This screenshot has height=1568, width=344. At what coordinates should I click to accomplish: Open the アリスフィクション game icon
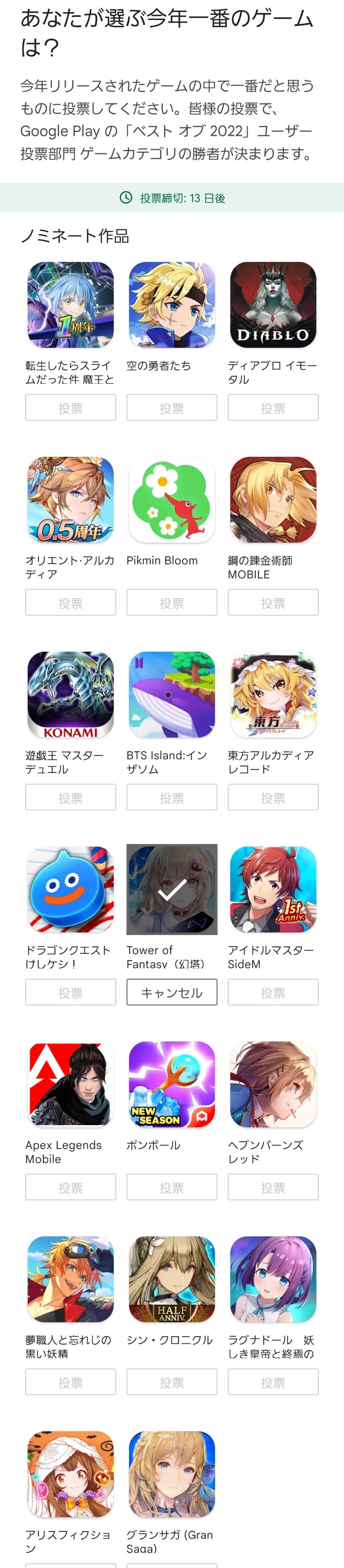(x=70, y=1474)
